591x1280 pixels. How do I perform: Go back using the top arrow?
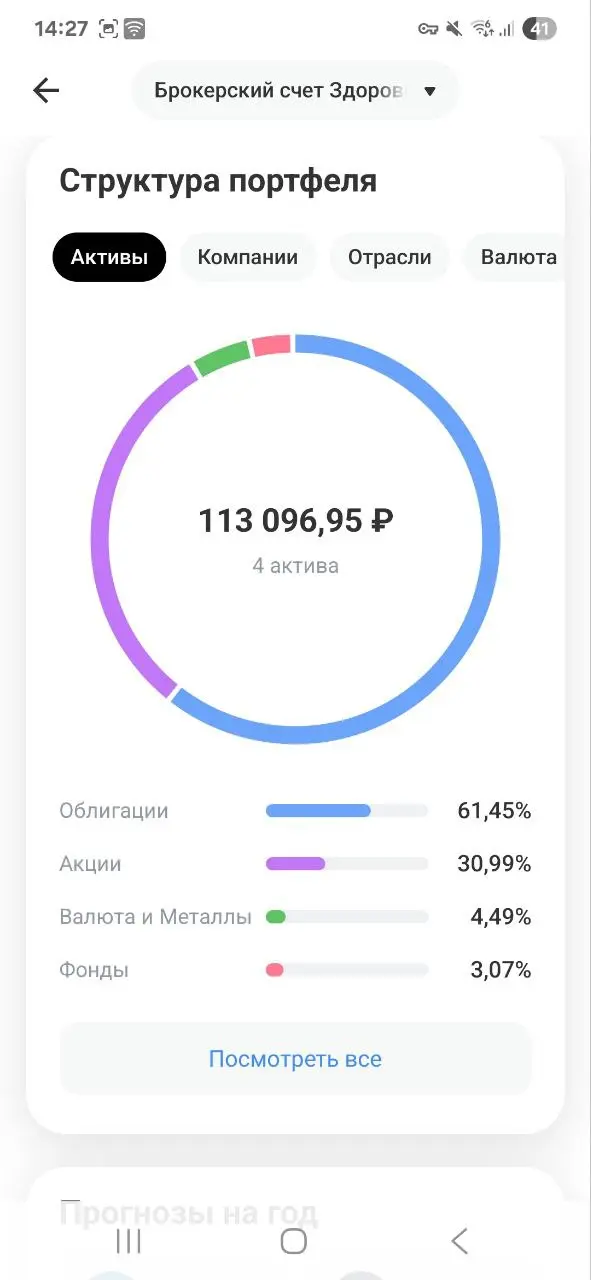(46, 90)
